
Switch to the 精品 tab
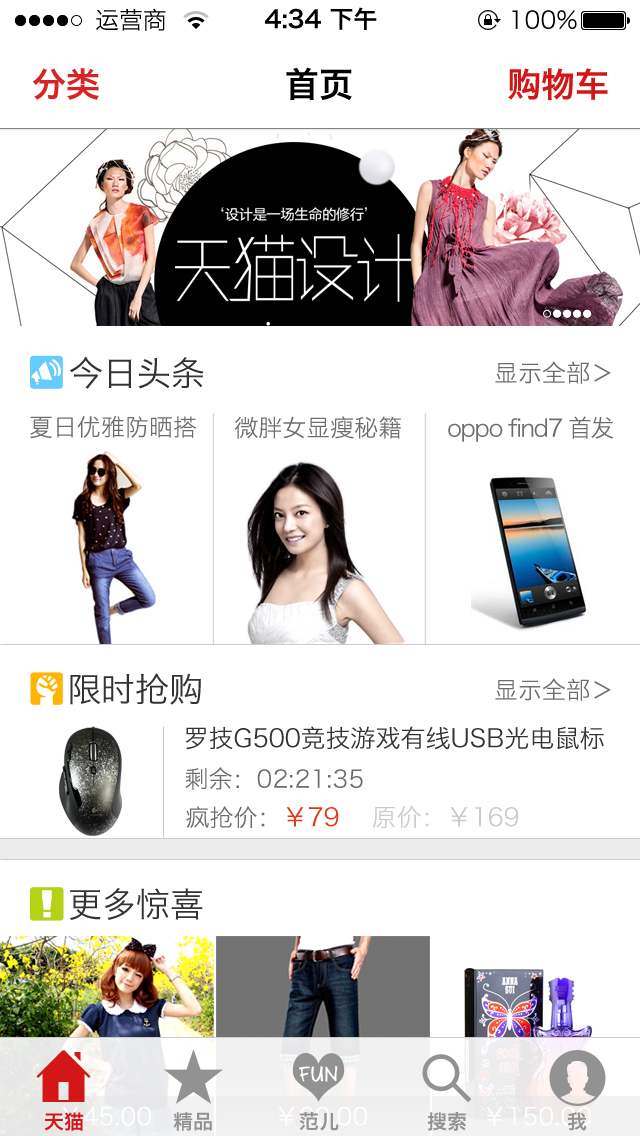coord(192,1090)
